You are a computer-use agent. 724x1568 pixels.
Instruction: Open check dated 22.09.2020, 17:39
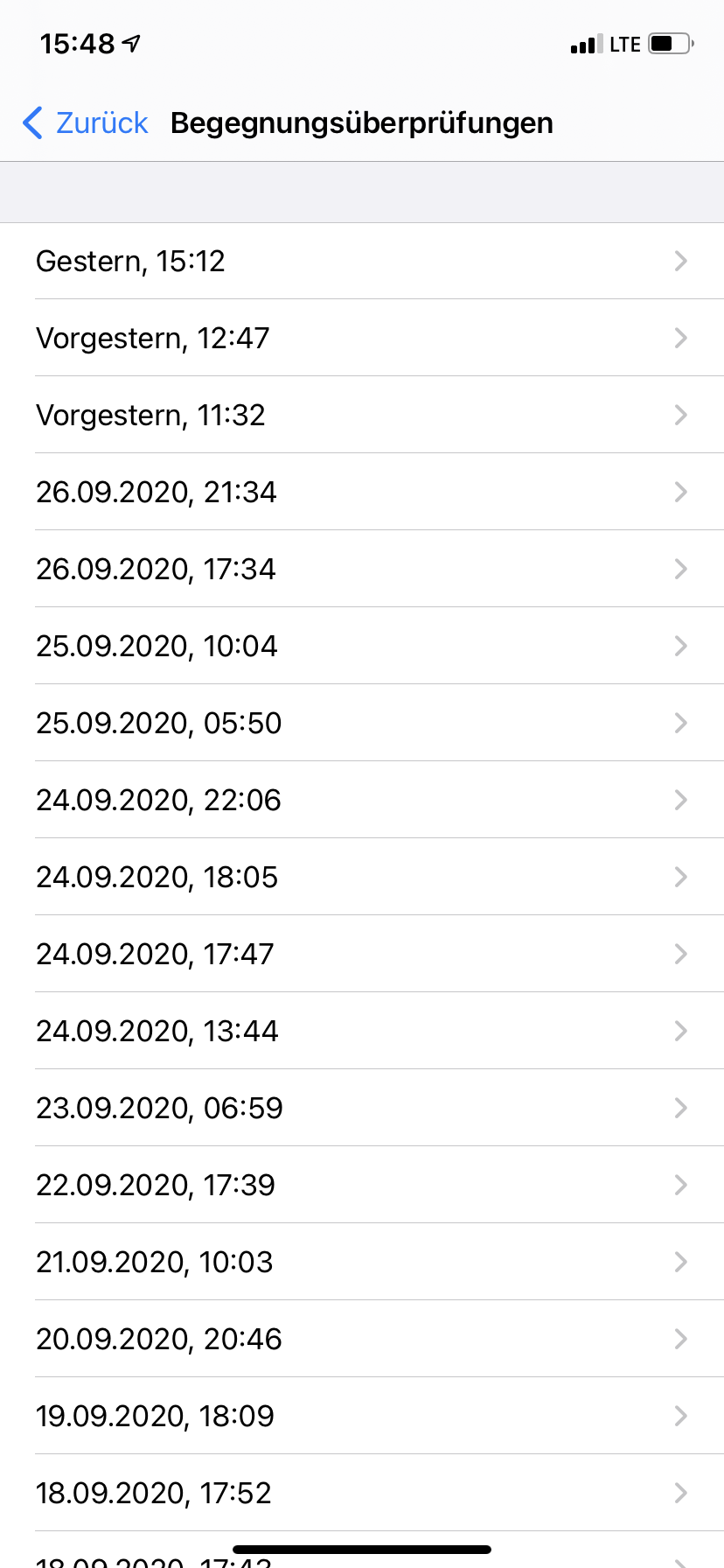coord(362,1186)
